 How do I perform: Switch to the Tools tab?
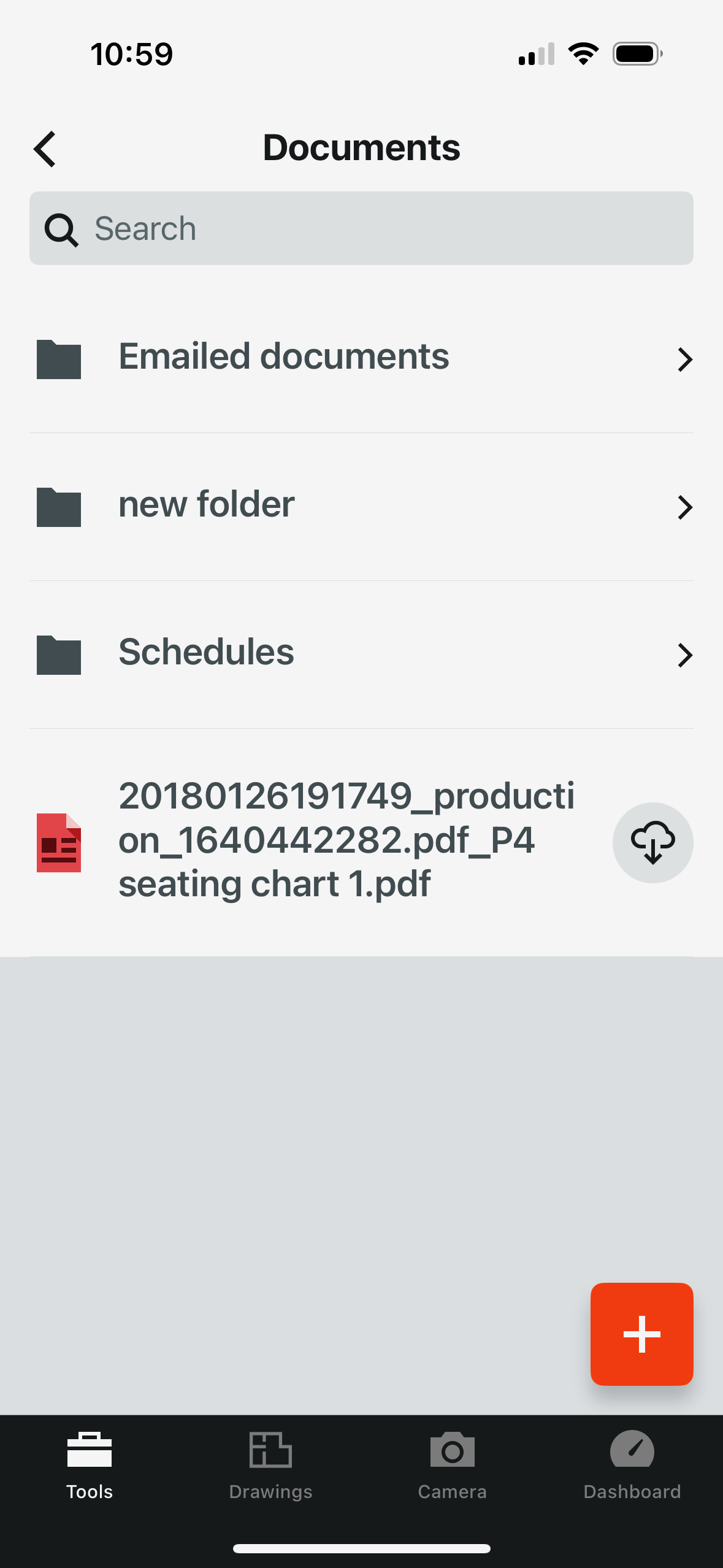[x=90, y=1466]
